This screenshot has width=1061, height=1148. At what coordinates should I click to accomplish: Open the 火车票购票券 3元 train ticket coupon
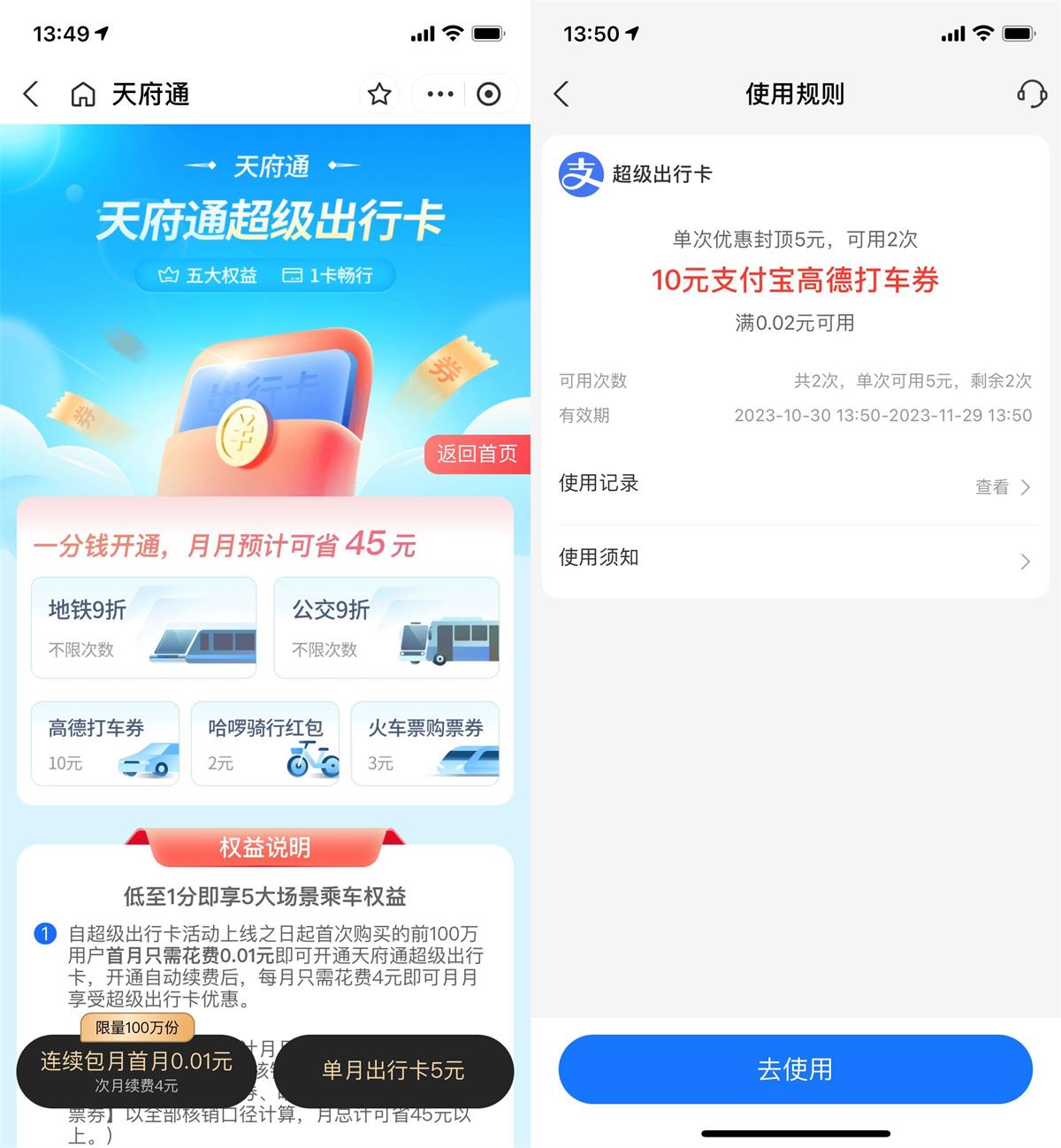coord(425,743)
